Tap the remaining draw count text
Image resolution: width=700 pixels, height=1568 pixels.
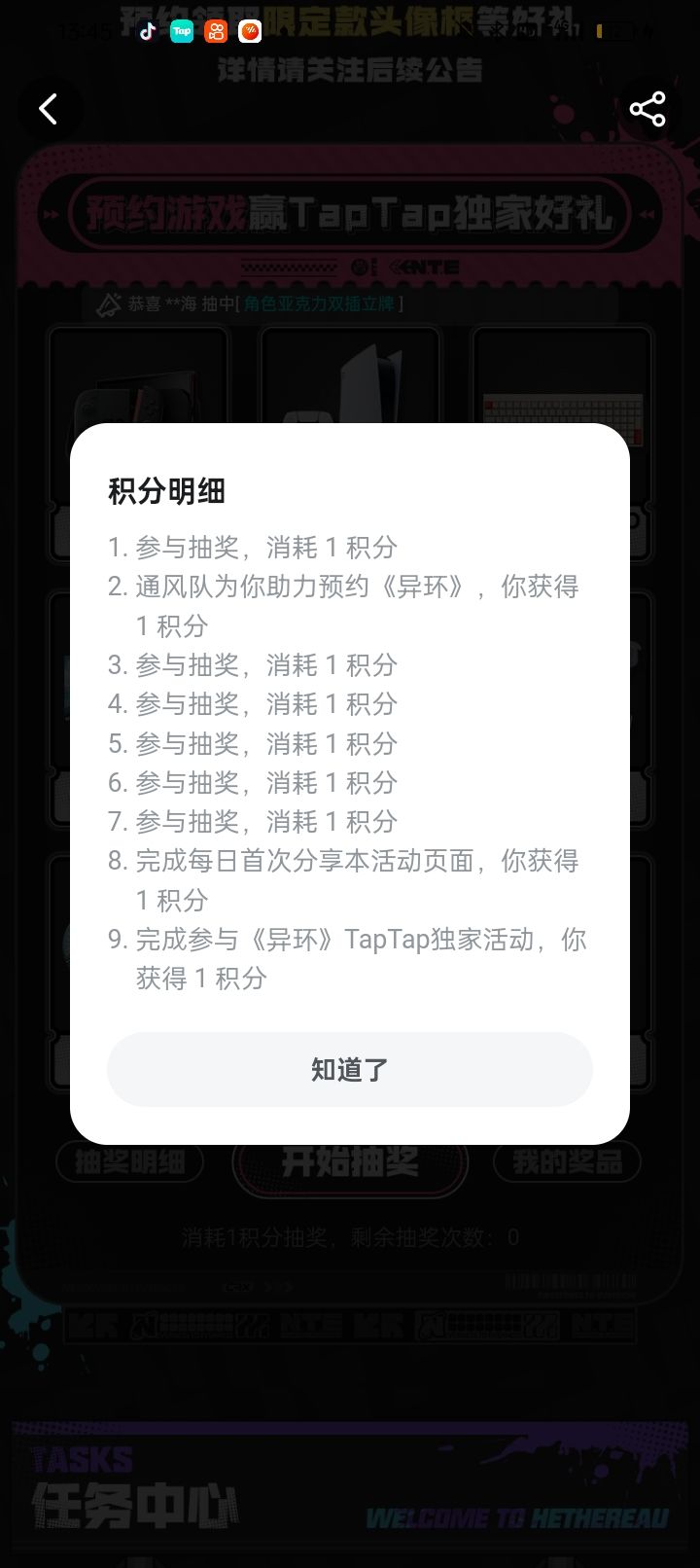pyautogui.click(x=350, y=1235)
